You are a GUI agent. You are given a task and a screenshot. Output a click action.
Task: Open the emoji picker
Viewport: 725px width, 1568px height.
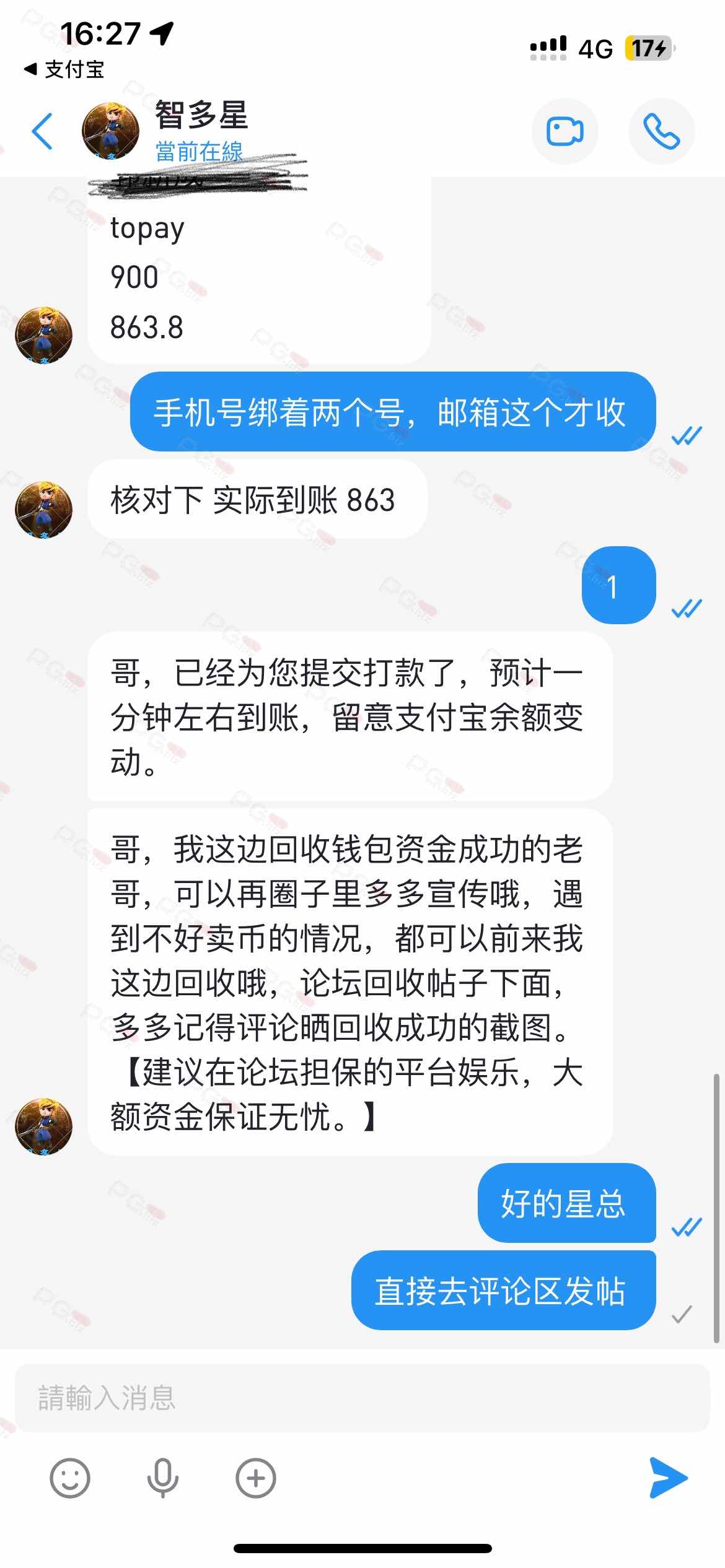70,1478
